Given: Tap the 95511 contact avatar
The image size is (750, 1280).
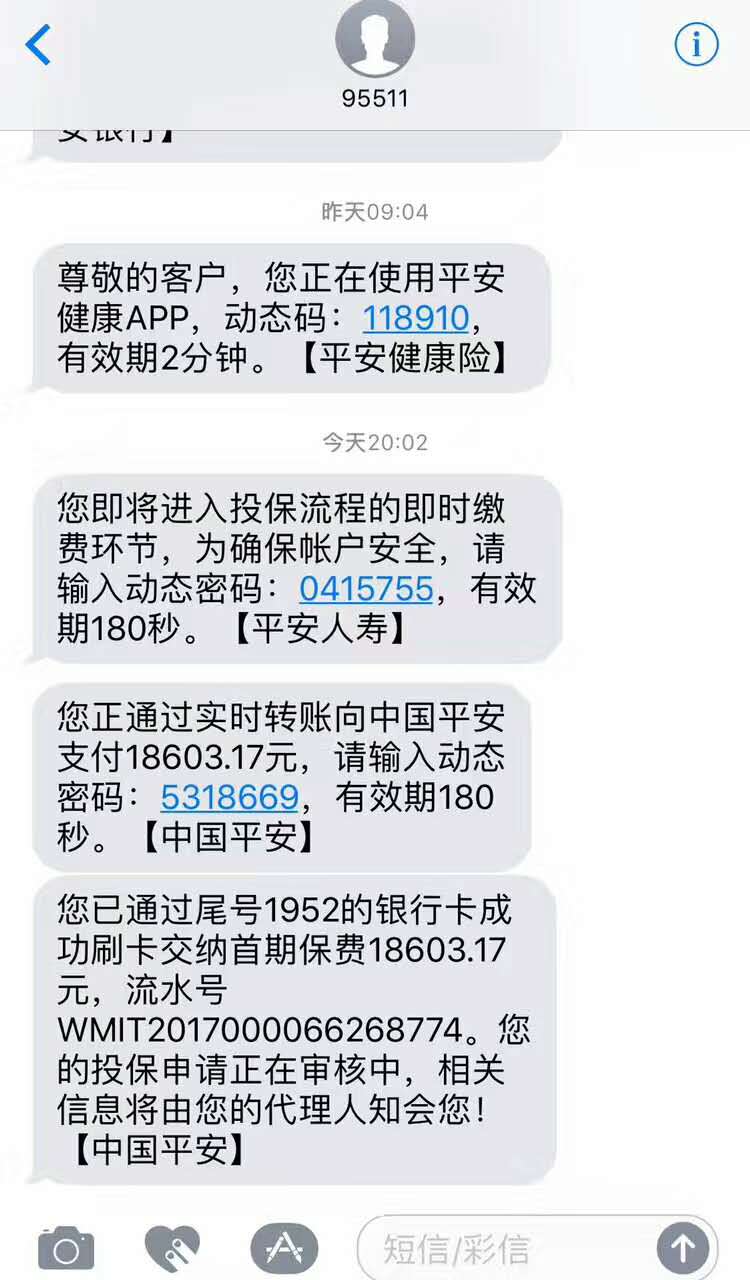Looking at the screenshot, I should [375, 39].
